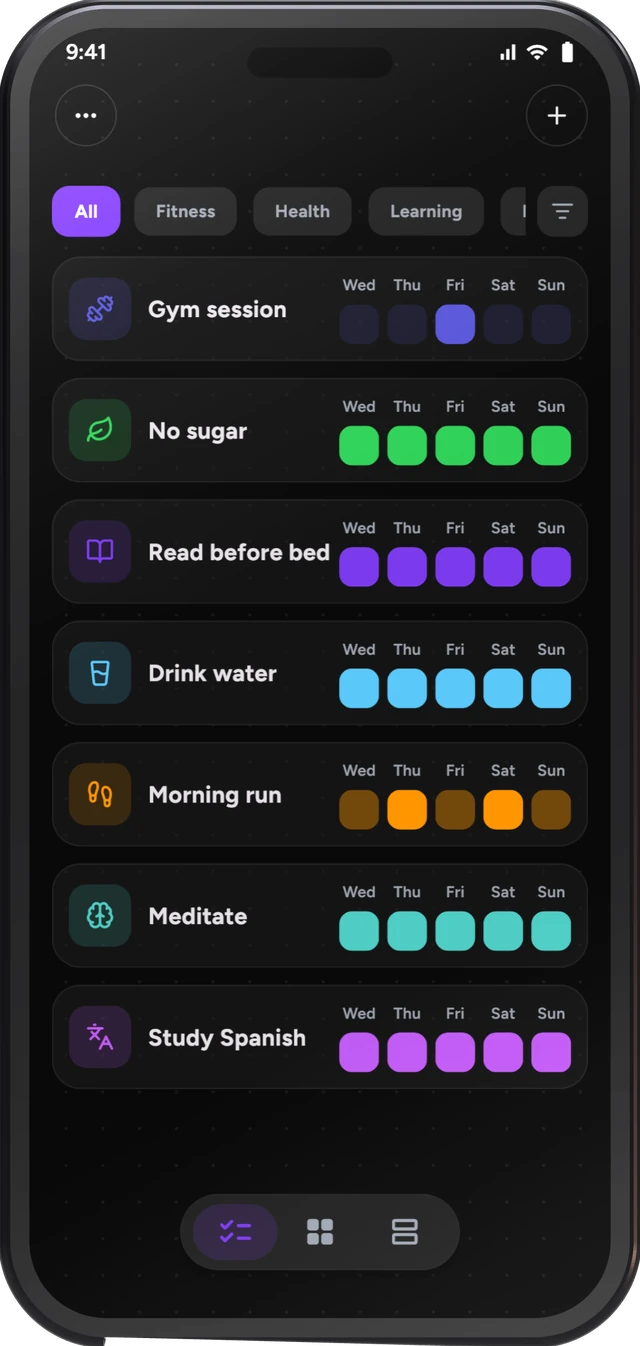Select the All category chip
This screenshot has height=1346, width=640.
(x=86, y=212)
